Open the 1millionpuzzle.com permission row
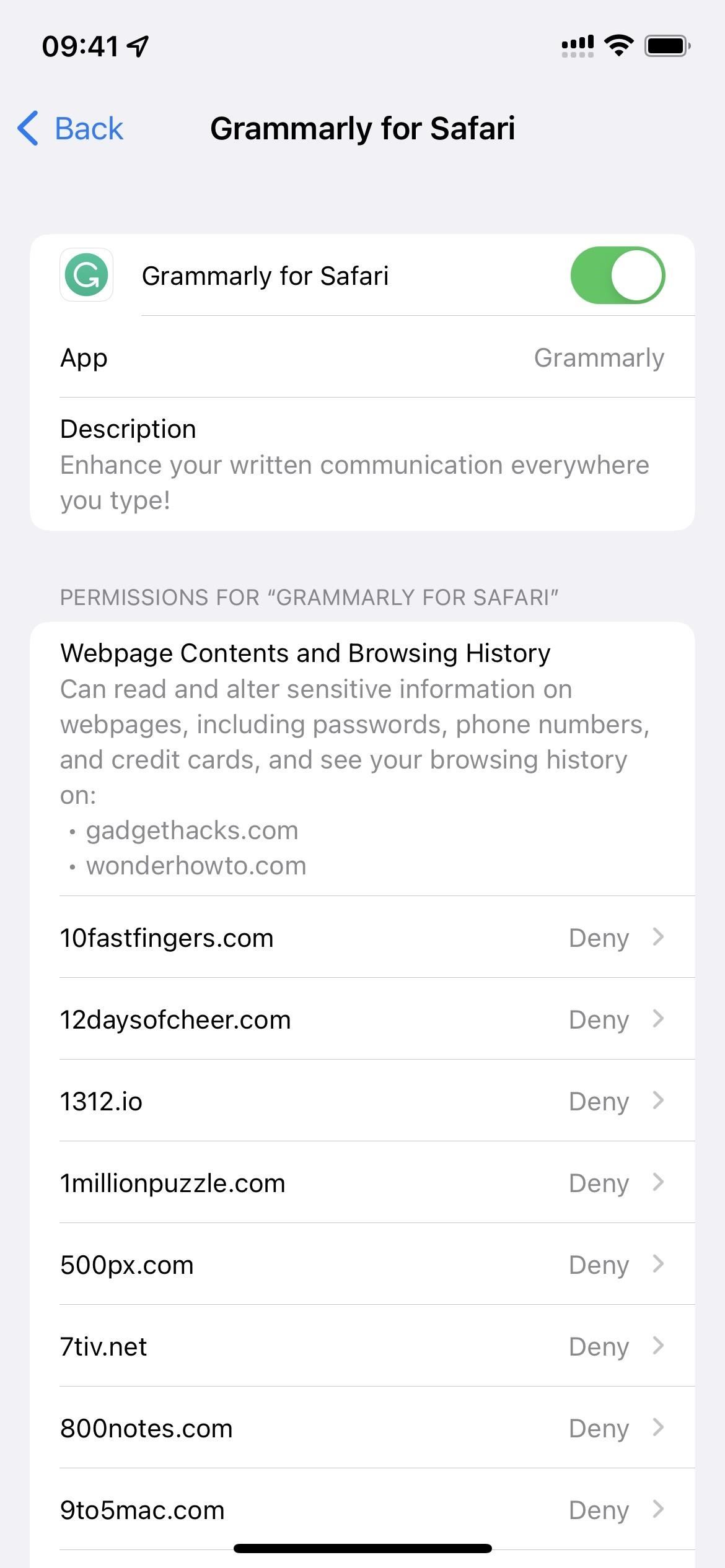 362,1183
